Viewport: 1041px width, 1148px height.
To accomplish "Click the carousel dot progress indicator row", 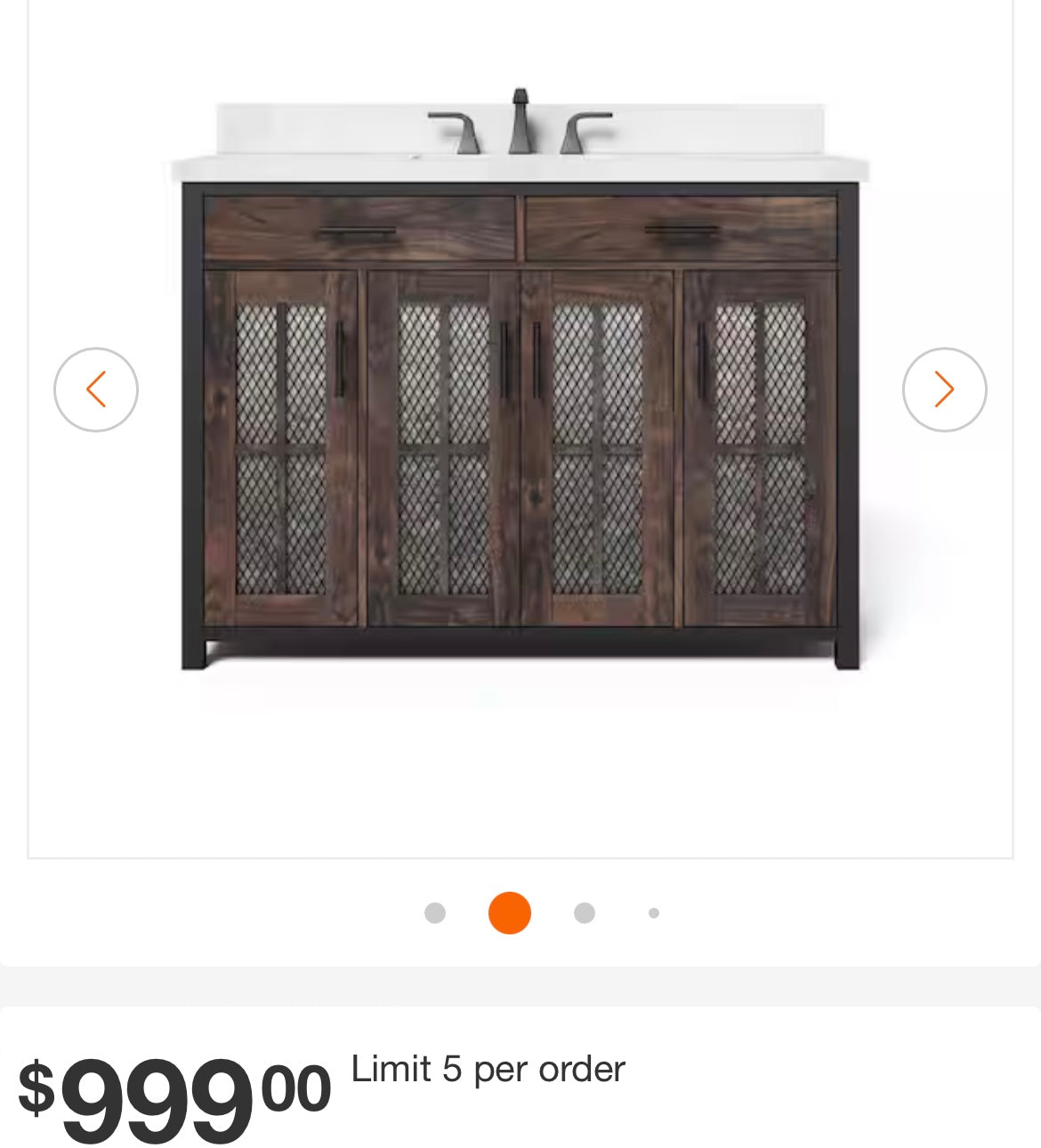I will (543, 912).
